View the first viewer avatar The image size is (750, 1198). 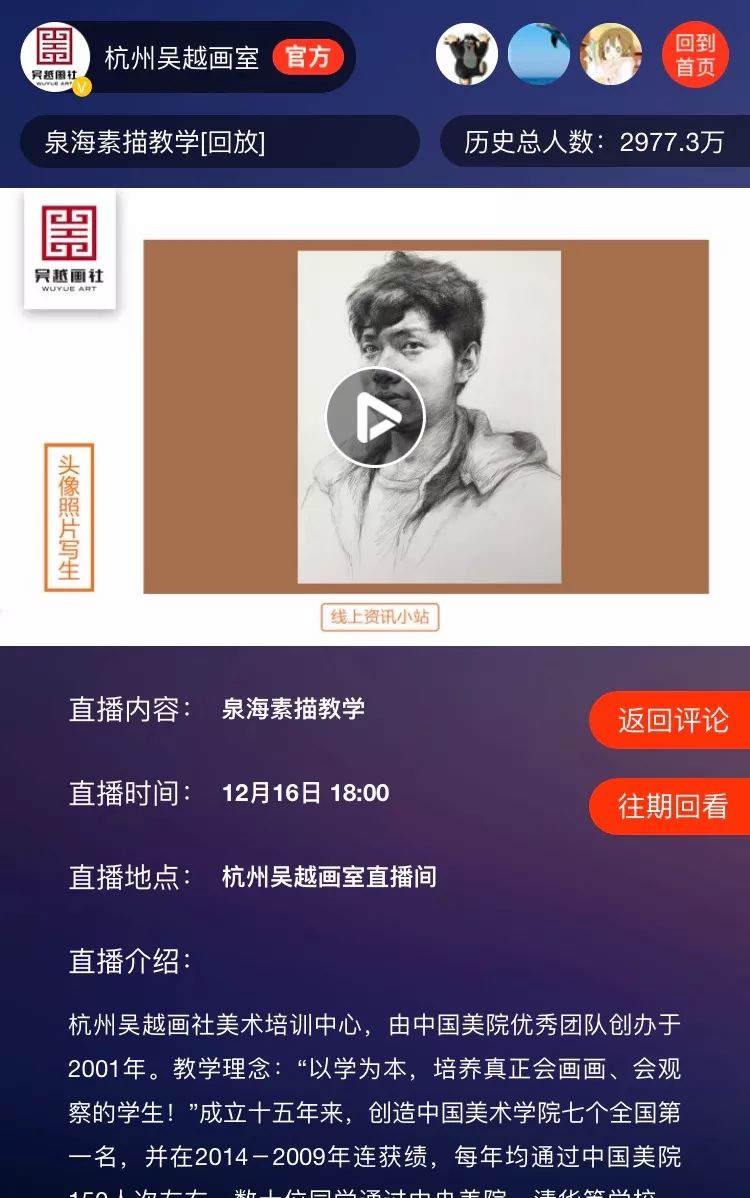point(467,55)
